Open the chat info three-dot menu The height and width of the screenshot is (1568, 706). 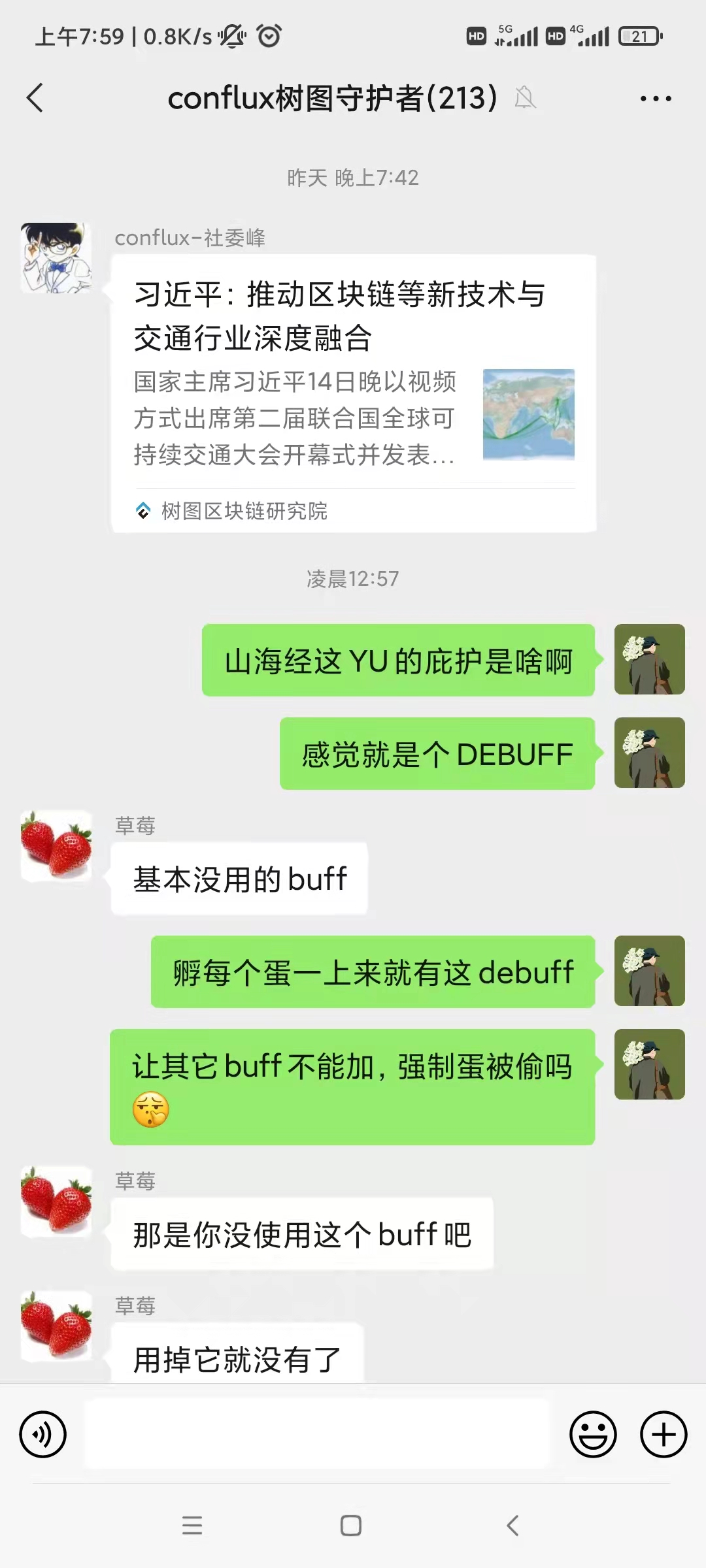pyautogui.click(x=655, y=99)
